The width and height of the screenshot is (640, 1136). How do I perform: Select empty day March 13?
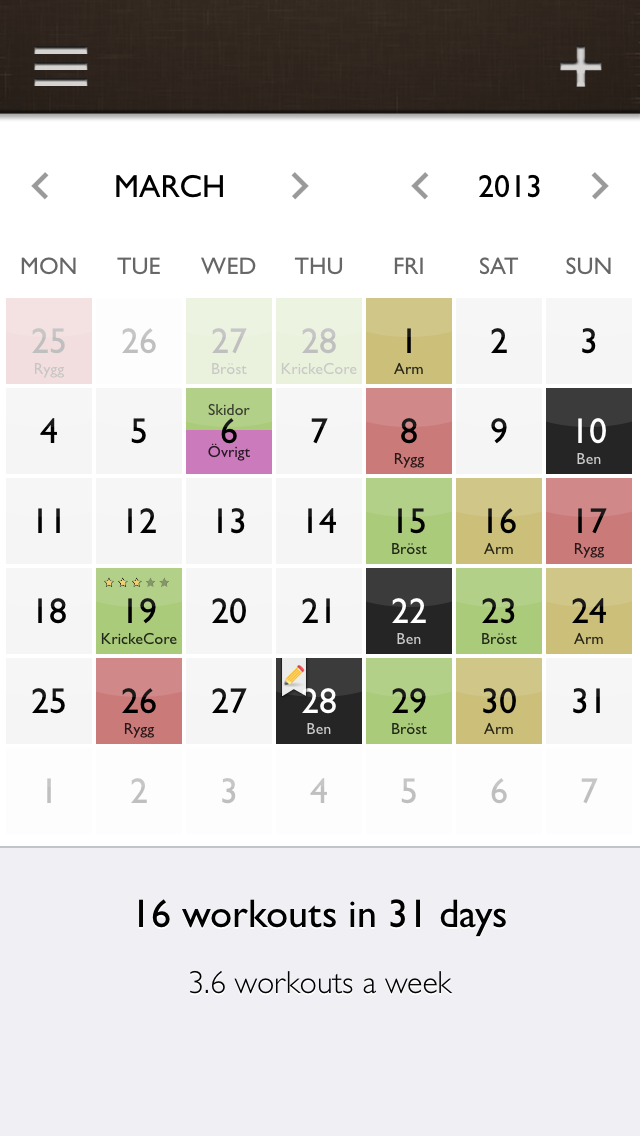click(229, 520)
